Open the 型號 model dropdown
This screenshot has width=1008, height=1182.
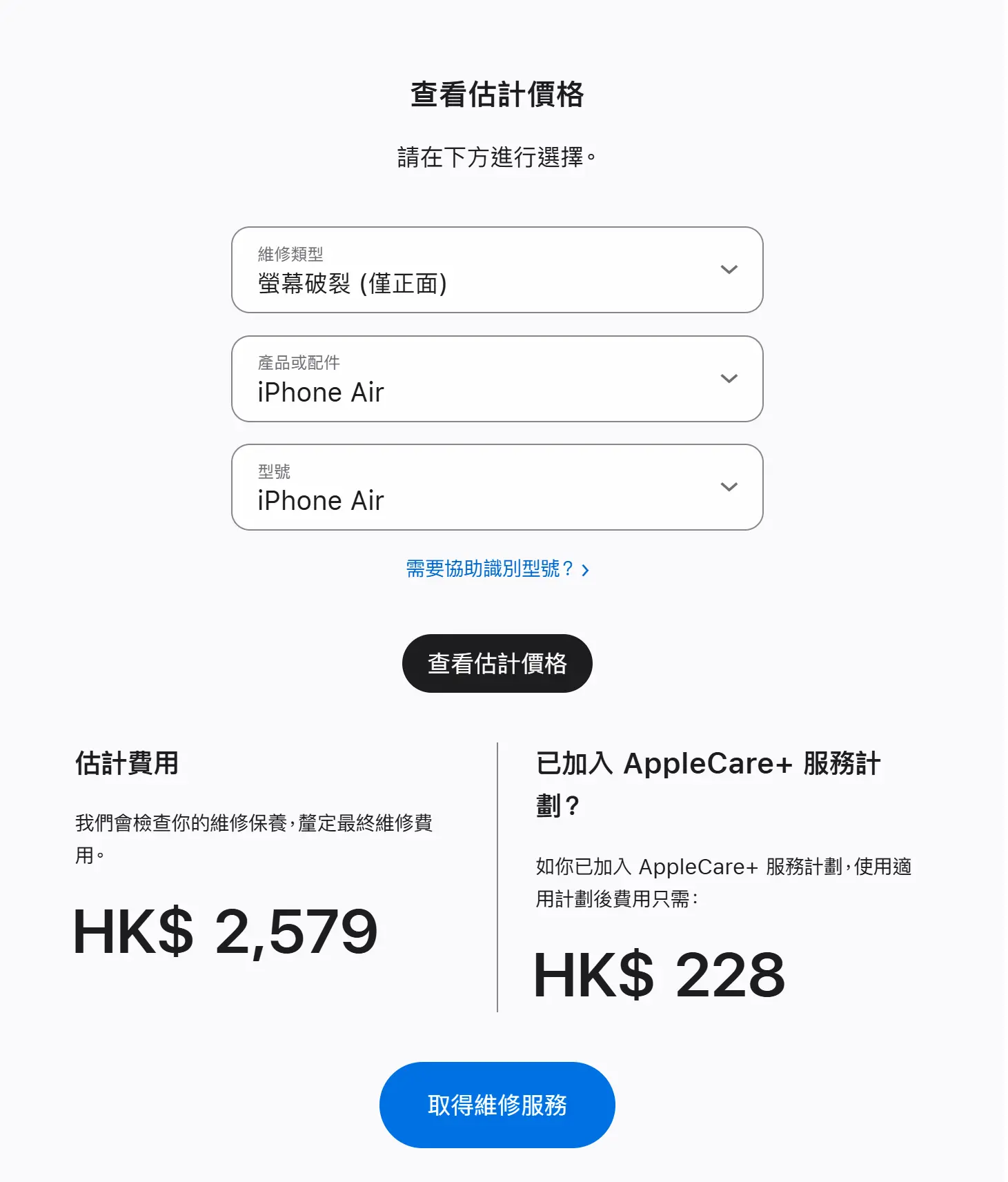click(x=497, y=487)
